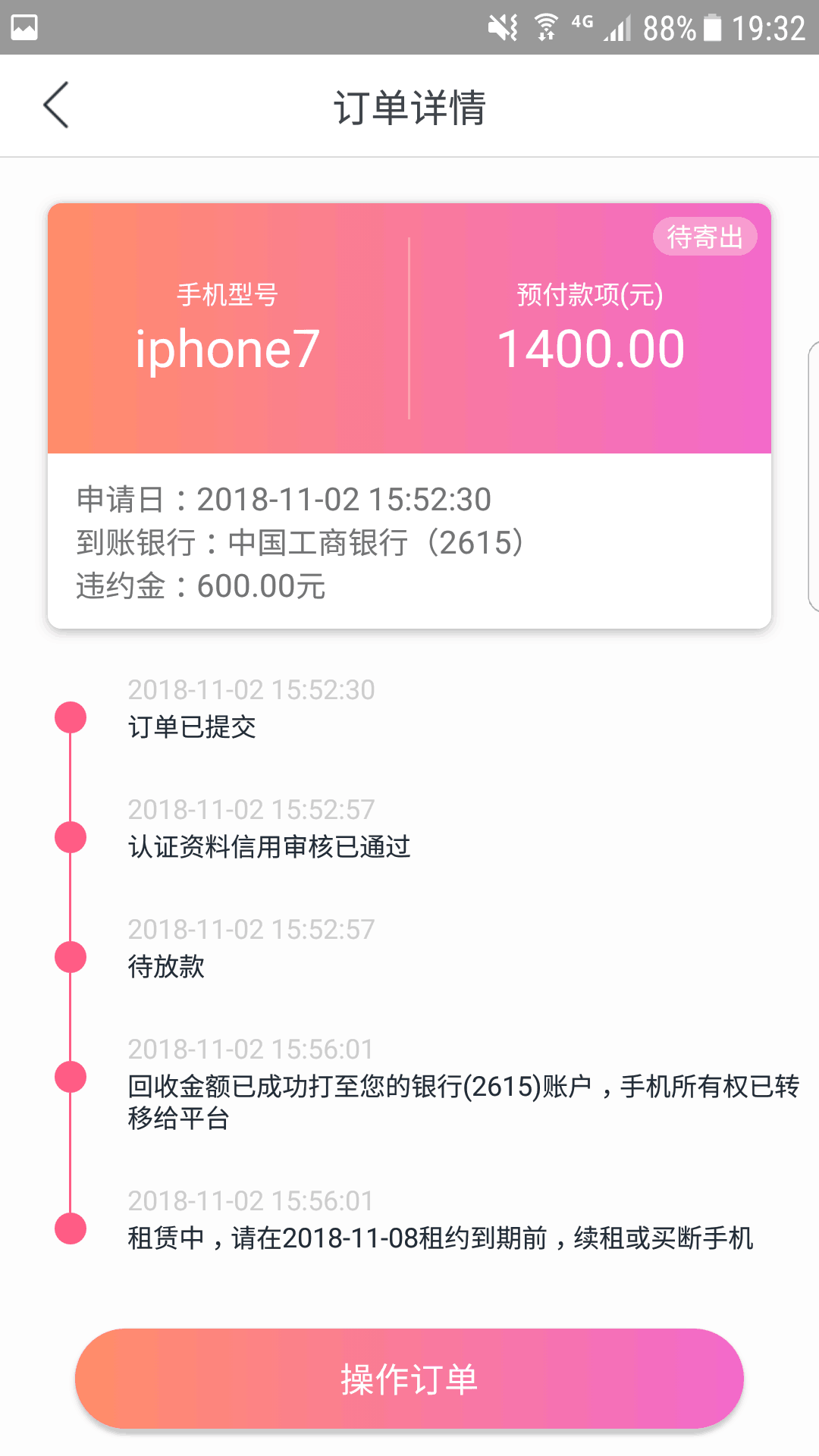
Task: Go back from the 订单详情 page
Action: tap(56, 105)
